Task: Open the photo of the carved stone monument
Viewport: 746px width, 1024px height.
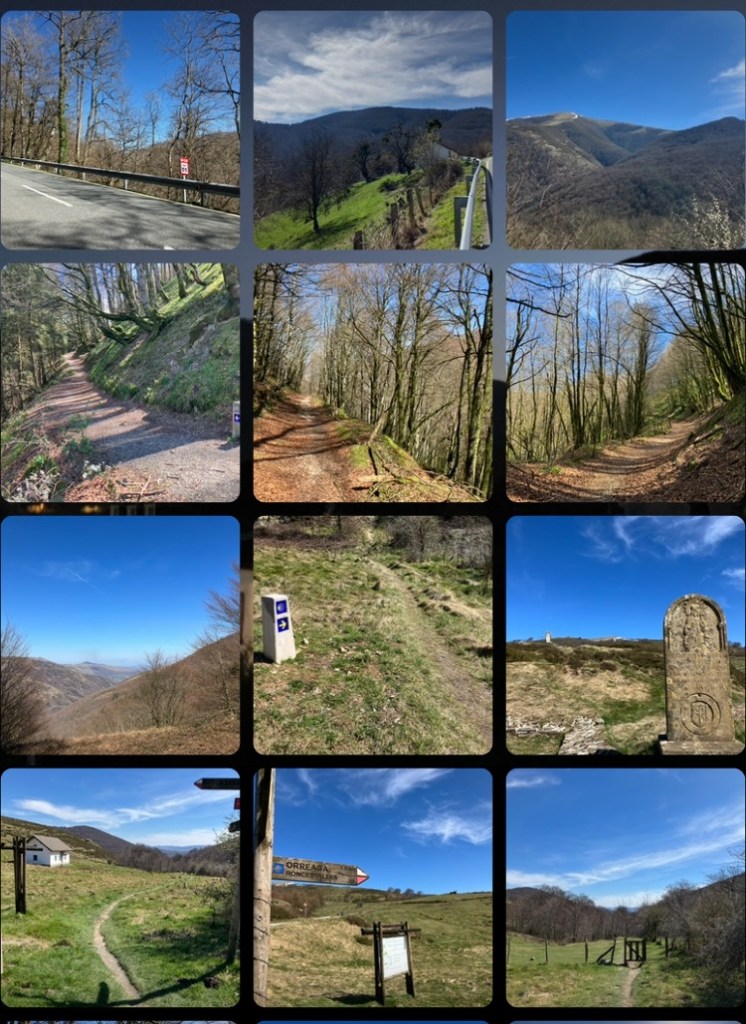Action: click(x=625, y=635)
